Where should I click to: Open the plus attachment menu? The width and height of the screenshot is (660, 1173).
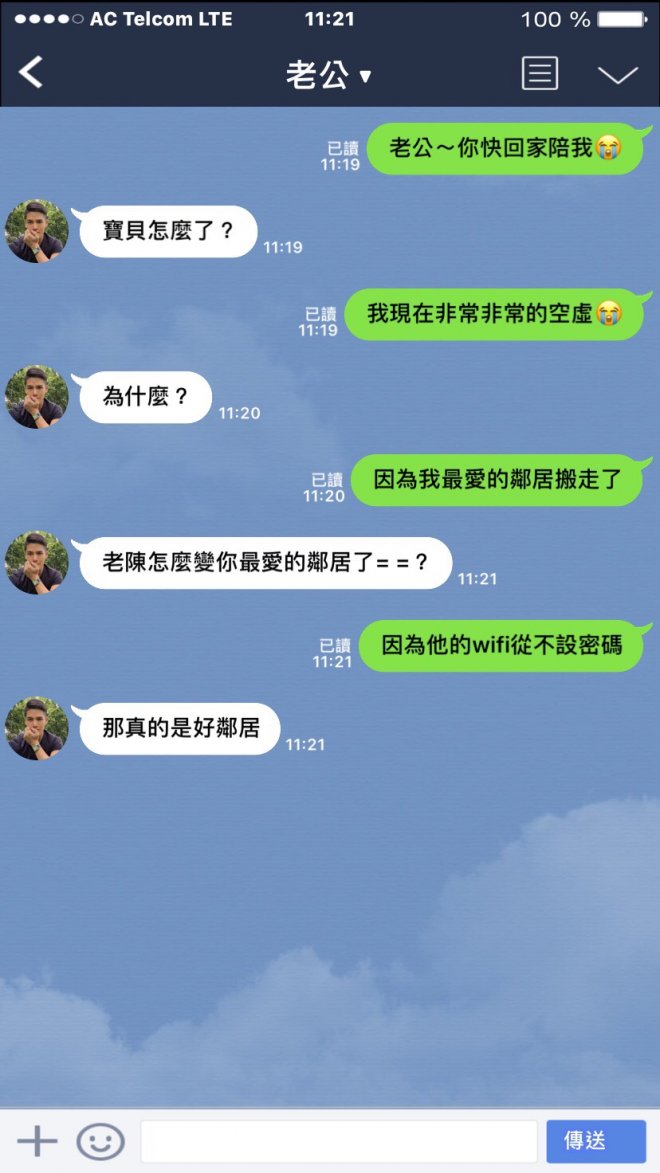point(37,1141)
